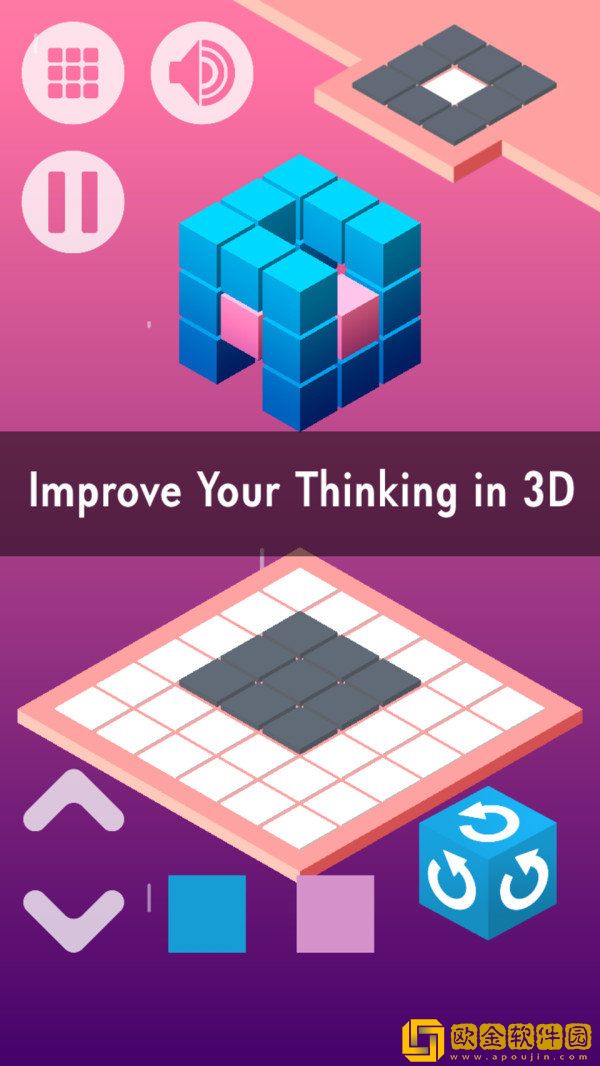Mute the game sound

point(201,72)
